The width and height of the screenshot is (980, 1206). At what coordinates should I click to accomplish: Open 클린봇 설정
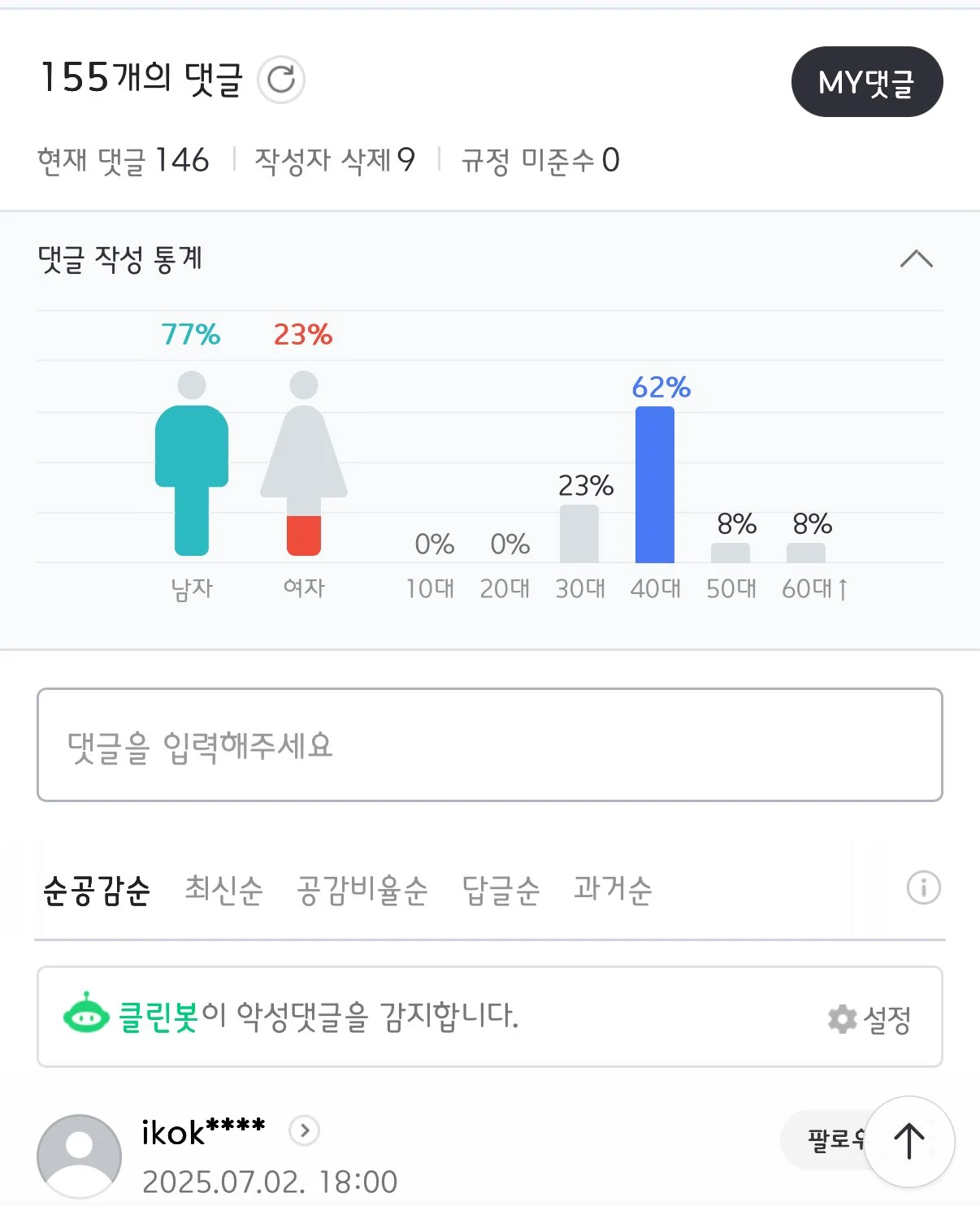(x=869, y=1018)
